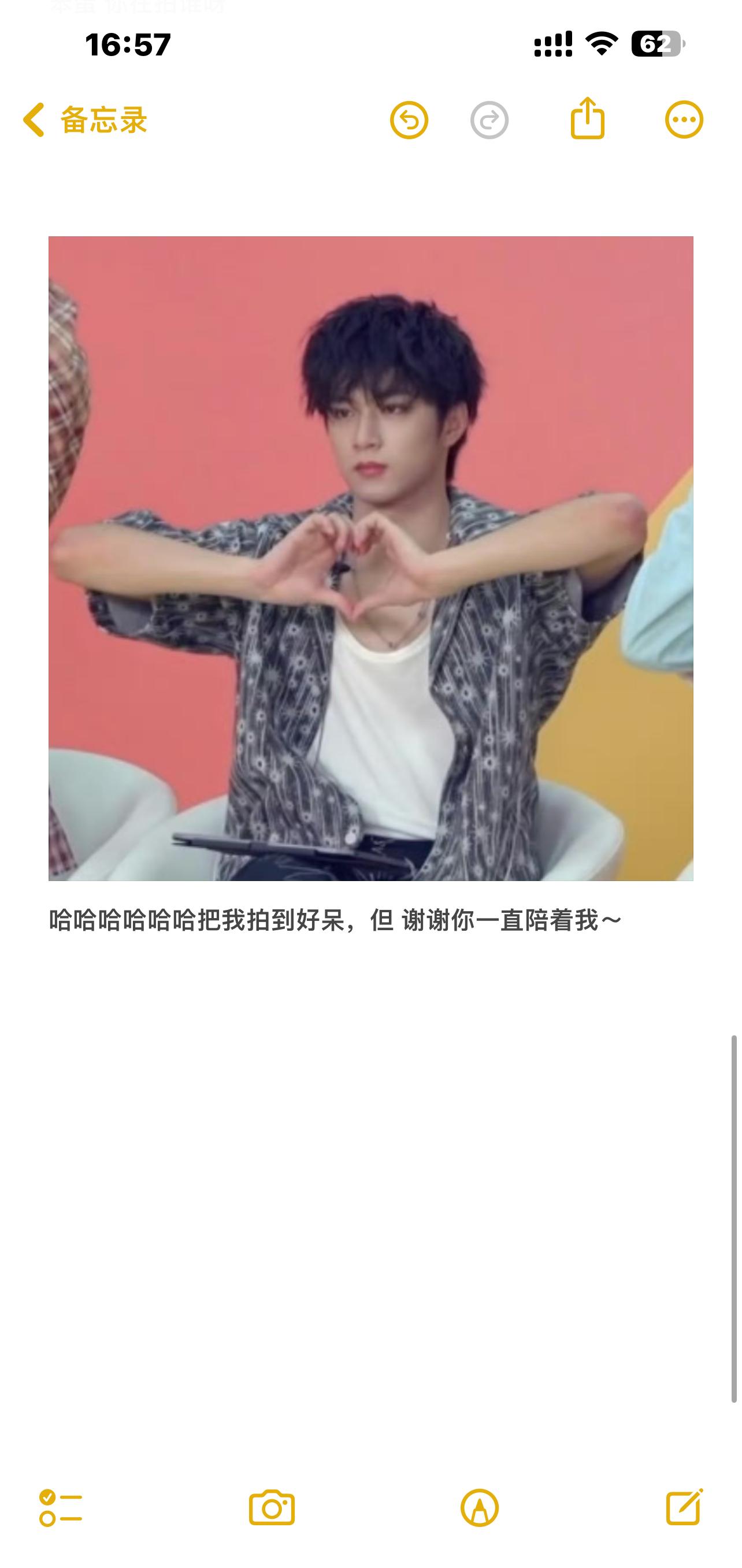Undo the last edit
The image size is (742, 1568).
click(x=409, y=120)
